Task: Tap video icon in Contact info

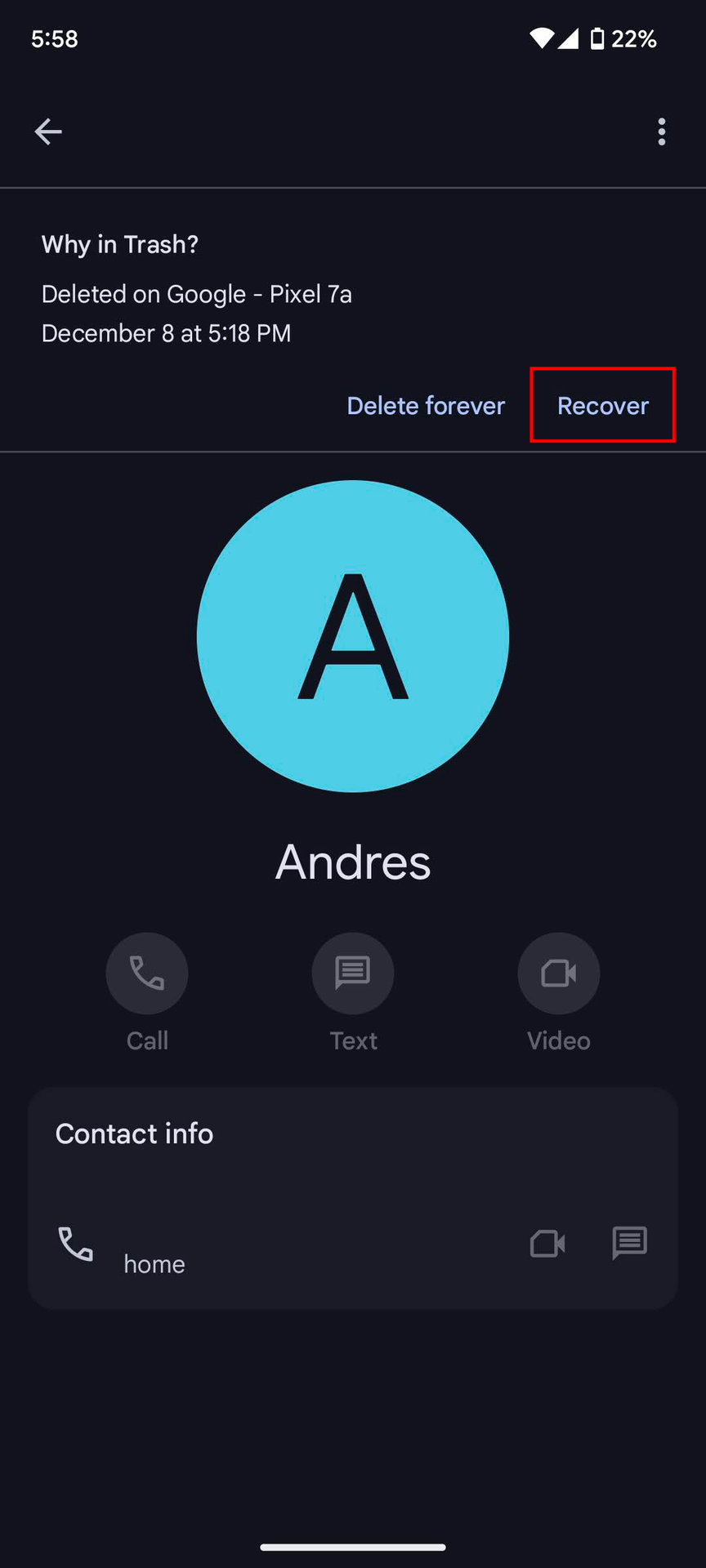Action: point(547,1244)
